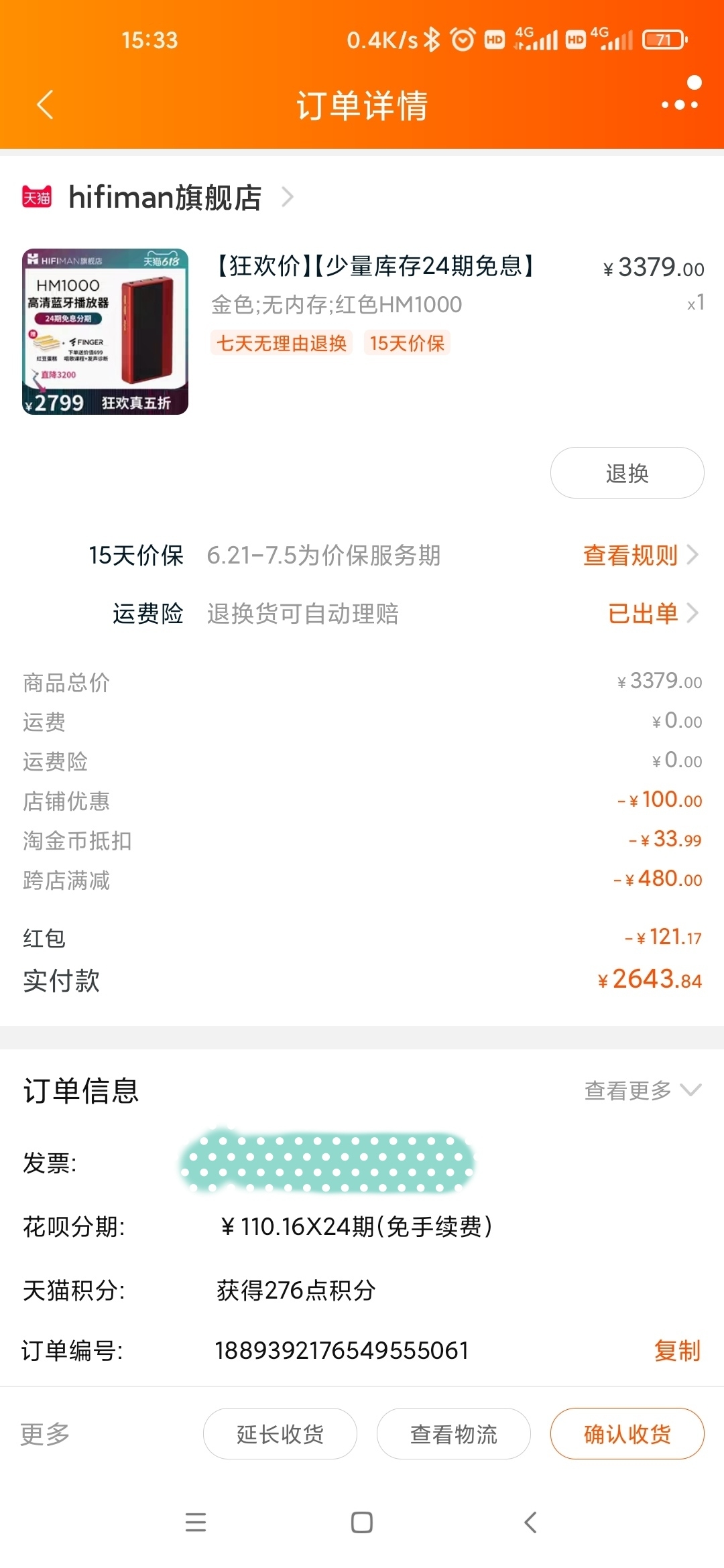
Task: Confirm receipt with 确认收货
Action: tap(627, 1434)
